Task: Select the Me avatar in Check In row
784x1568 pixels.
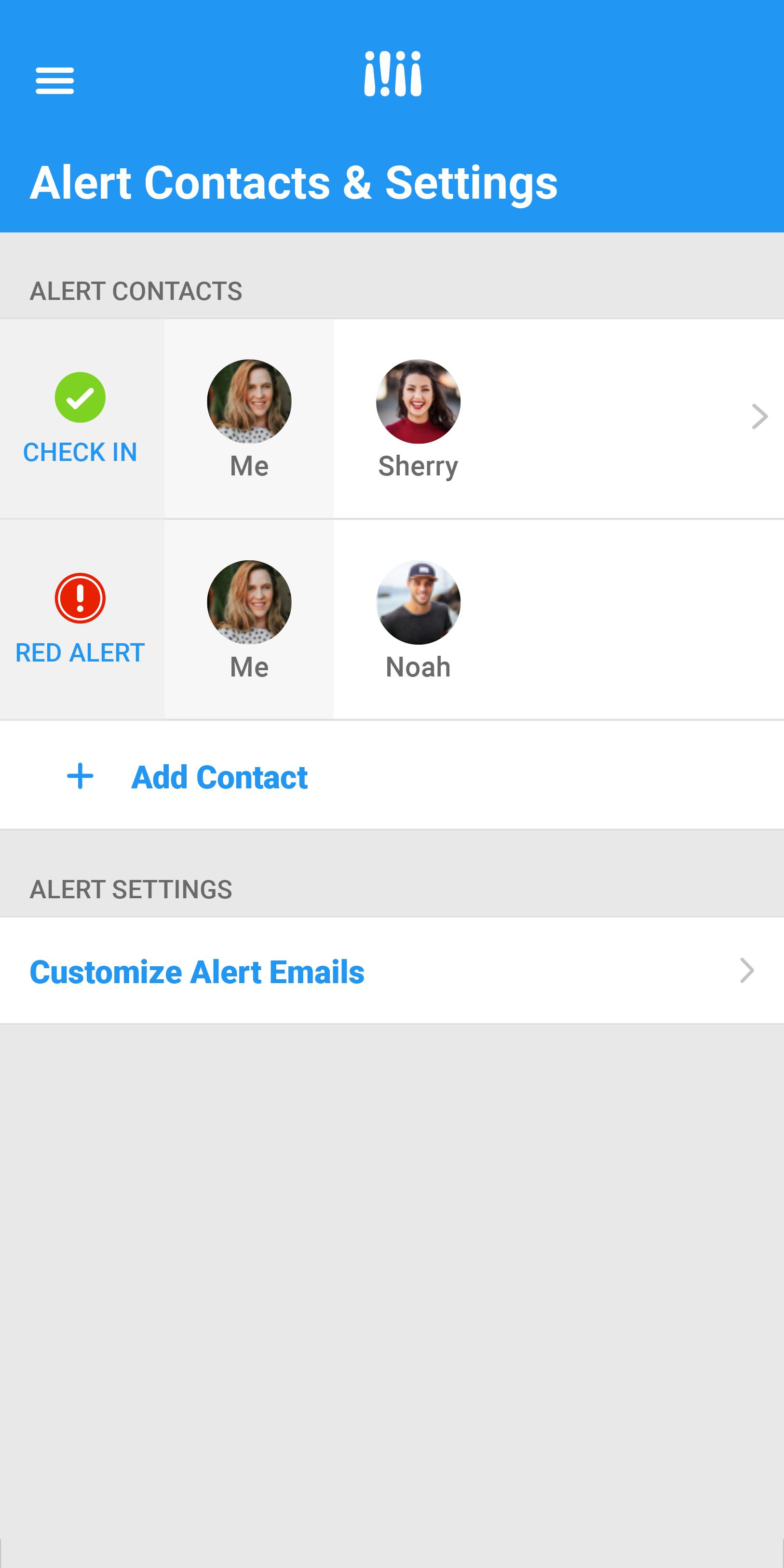Action: coord(249,402)
